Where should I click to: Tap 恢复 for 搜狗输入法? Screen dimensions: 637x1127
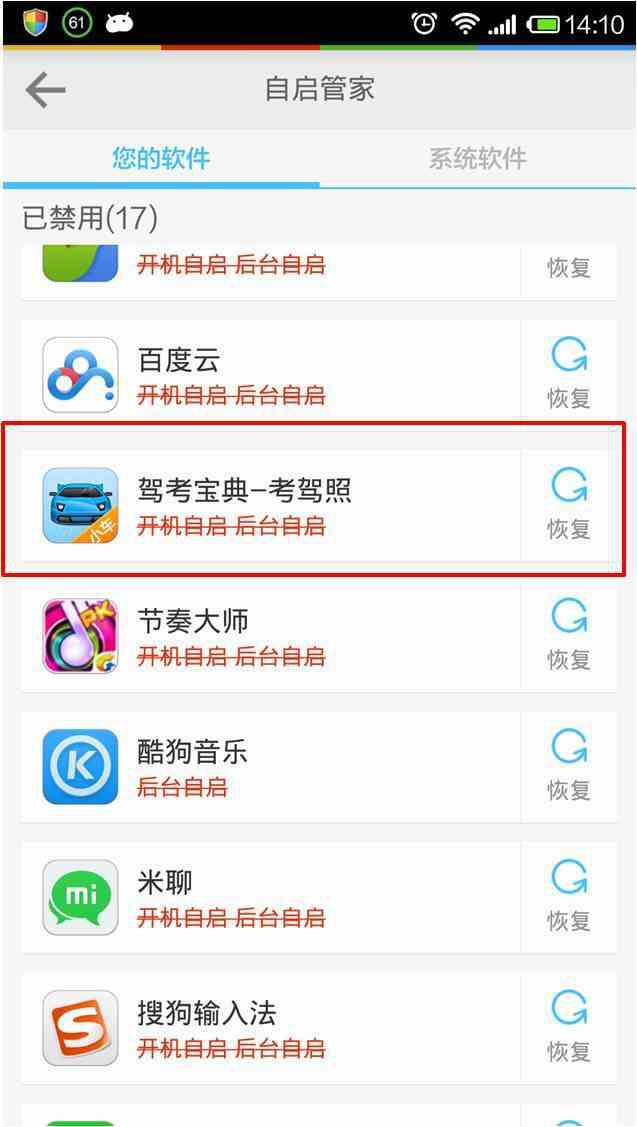(x=569, y=1029)
